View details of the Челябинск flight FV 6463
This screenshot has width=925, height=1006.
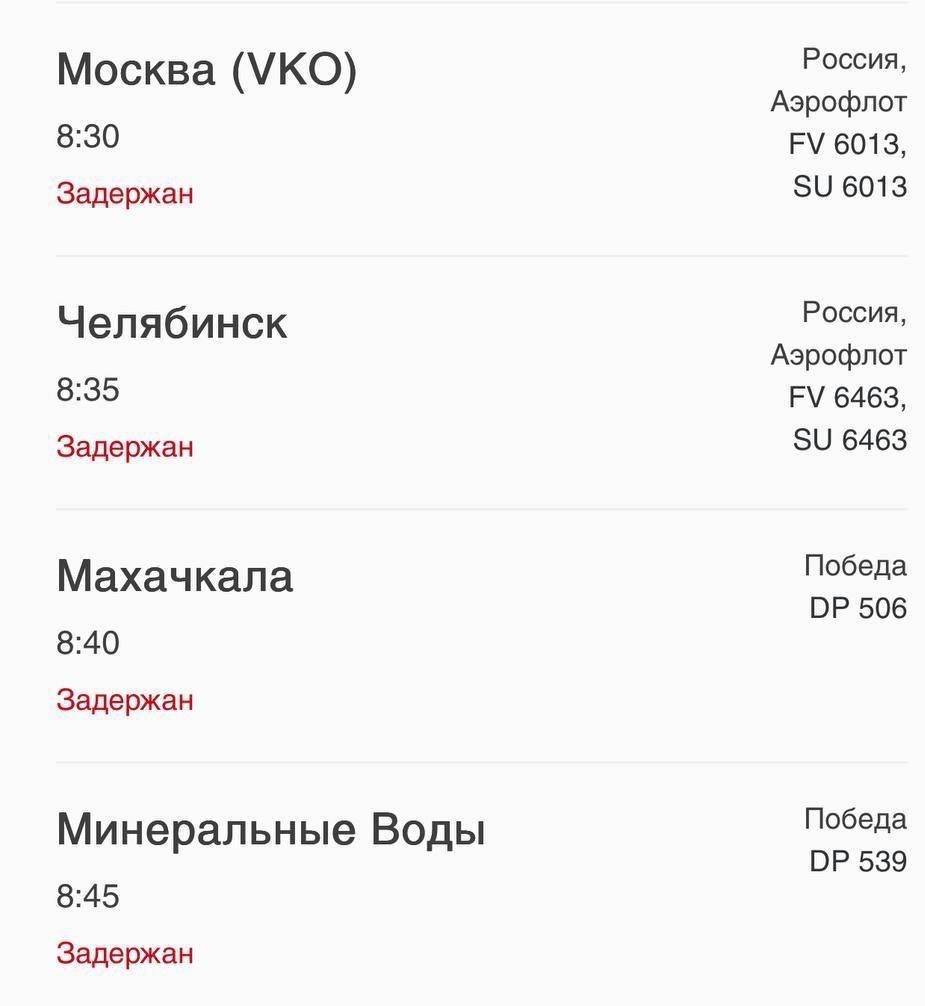click(172, 324)
